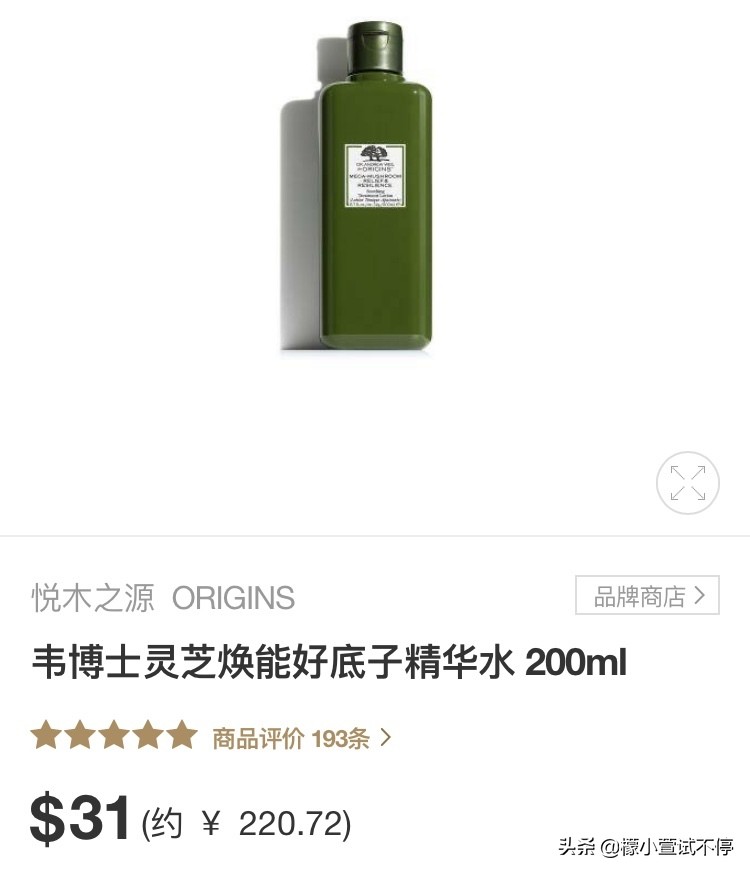Select the third gold rating star
The width and height of the screenshot is (750, 873).
click(113, 736)
